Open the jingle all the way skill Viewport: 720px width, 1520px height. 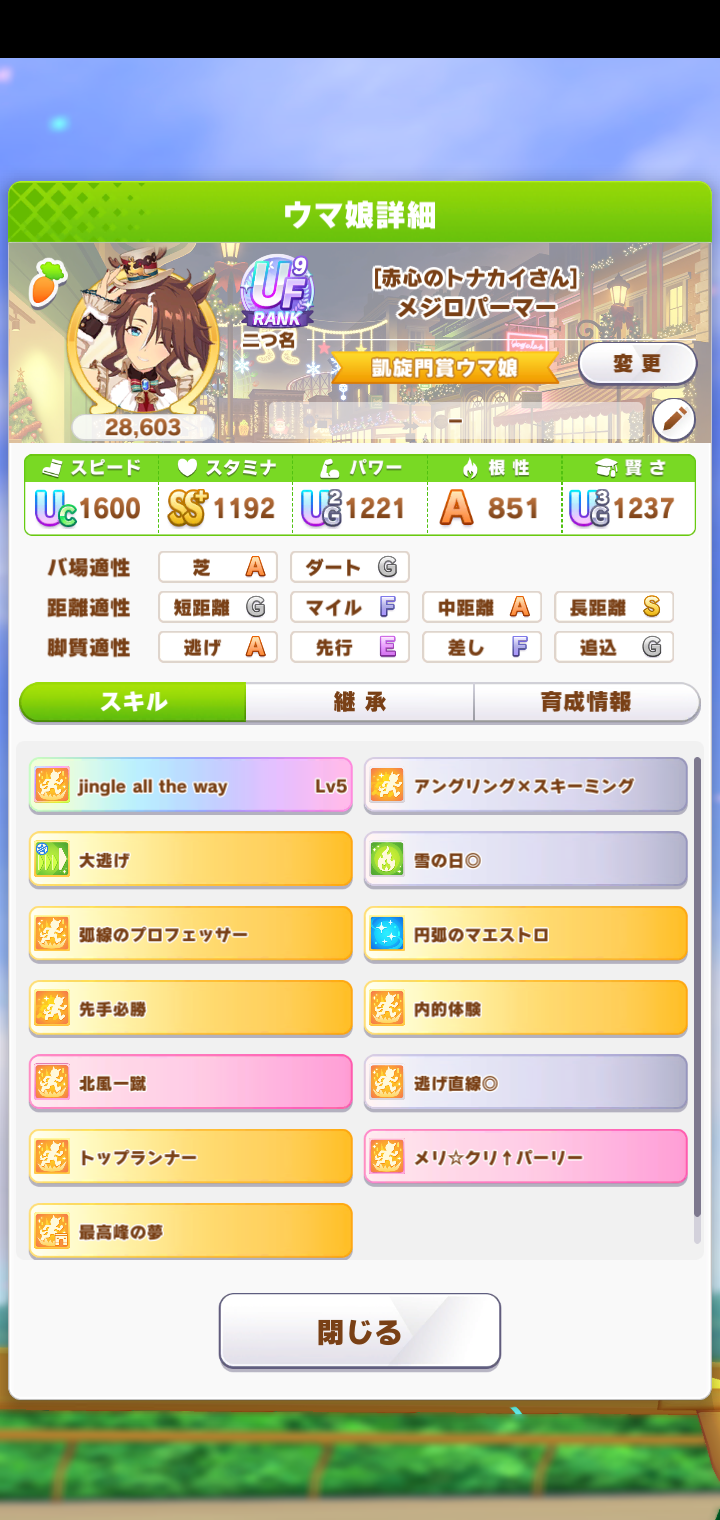click(x=191, y=786)
